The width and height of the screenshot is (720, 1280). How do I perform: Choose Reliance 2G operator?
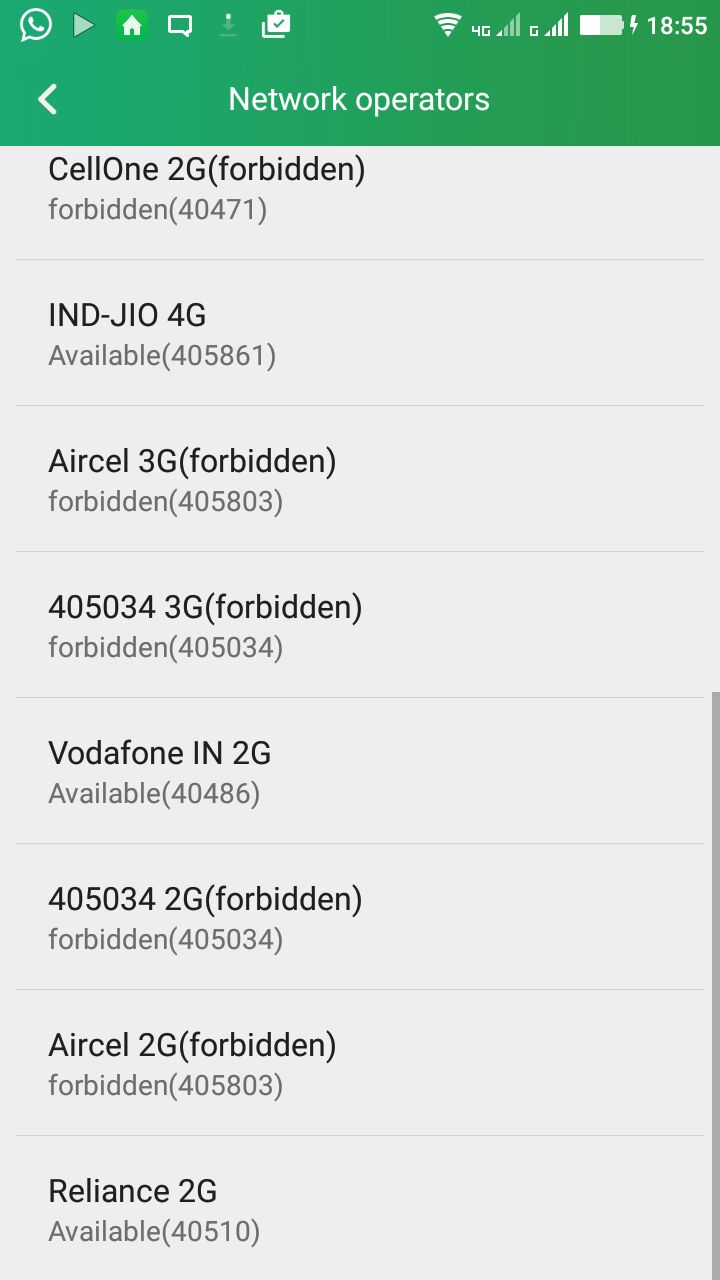[x=360, y=1208]
